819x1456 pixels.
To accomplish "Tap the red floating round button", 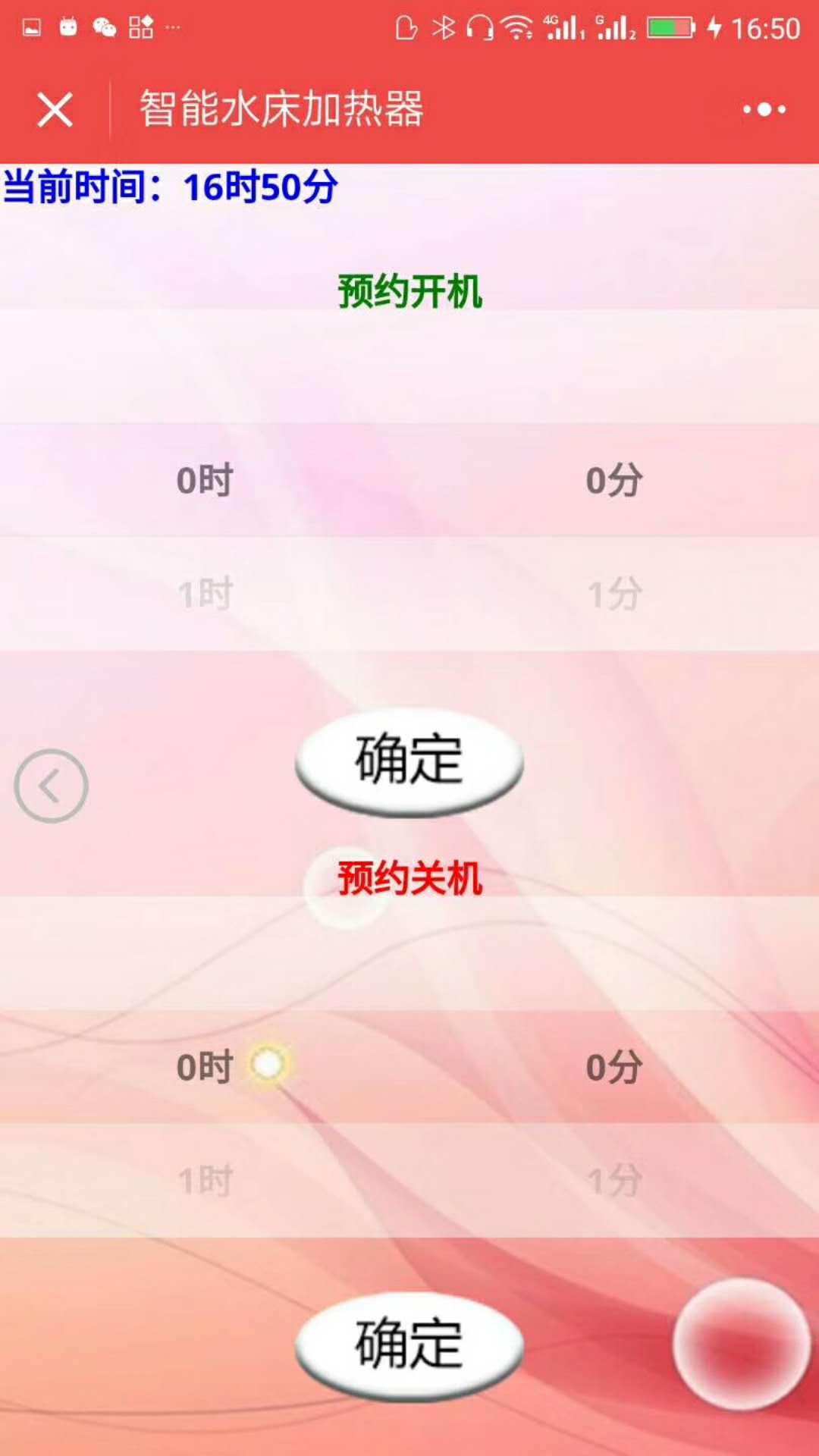I will (741, 1345).
